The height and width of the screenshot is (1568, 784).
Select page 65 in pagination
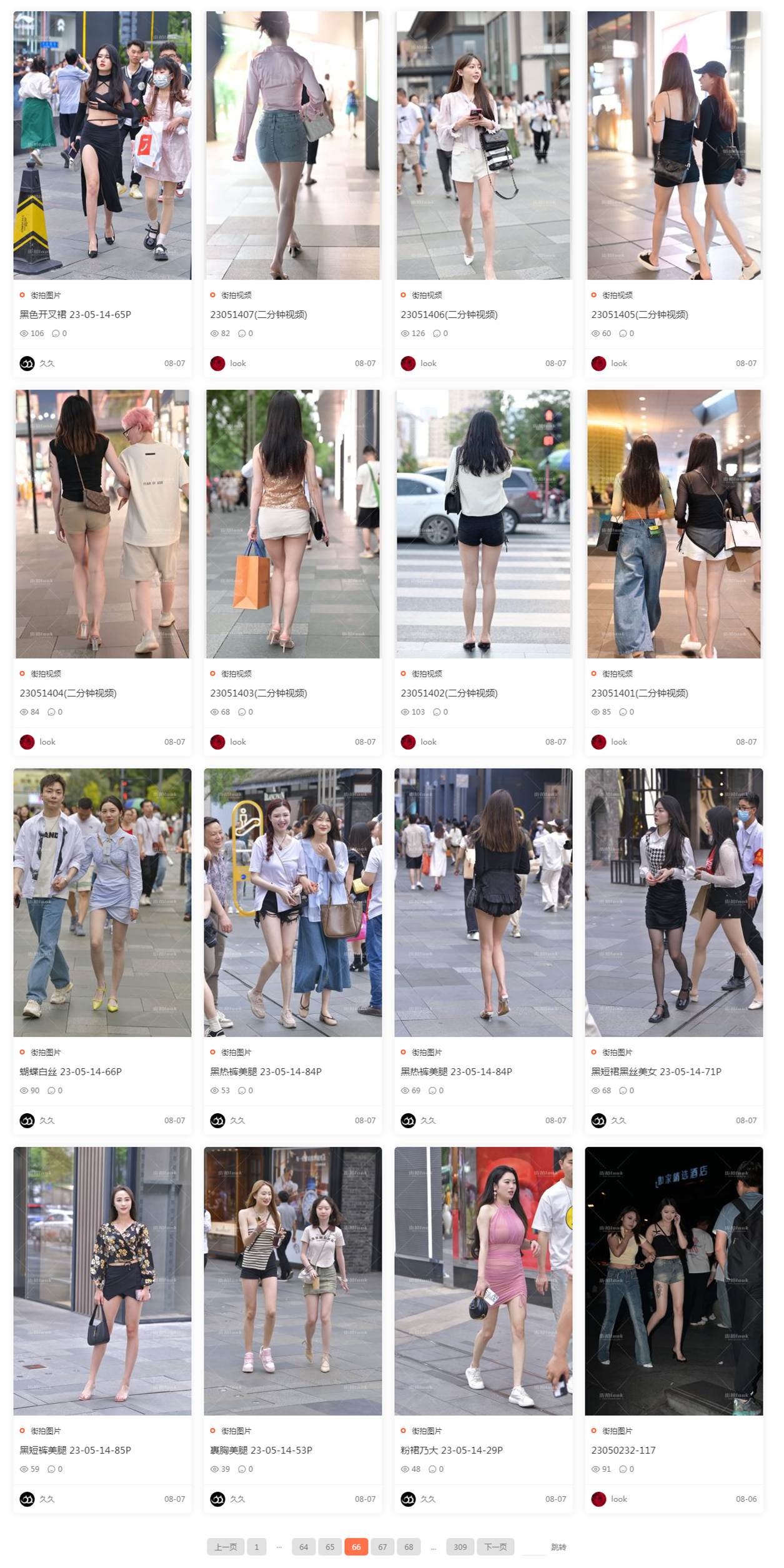(330, 1547)
